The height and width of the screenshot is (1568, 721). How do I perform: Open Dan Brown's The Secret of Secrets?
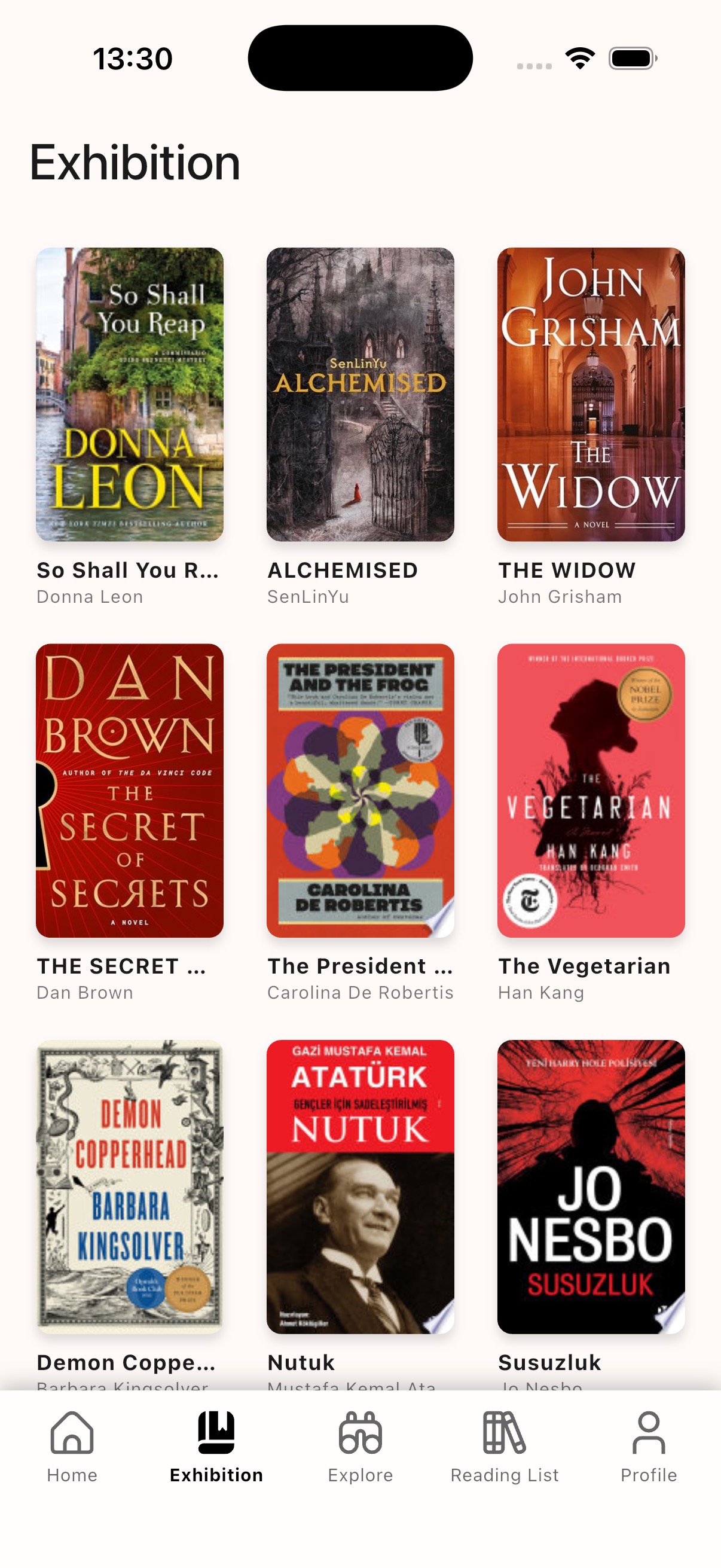(130, 790)
